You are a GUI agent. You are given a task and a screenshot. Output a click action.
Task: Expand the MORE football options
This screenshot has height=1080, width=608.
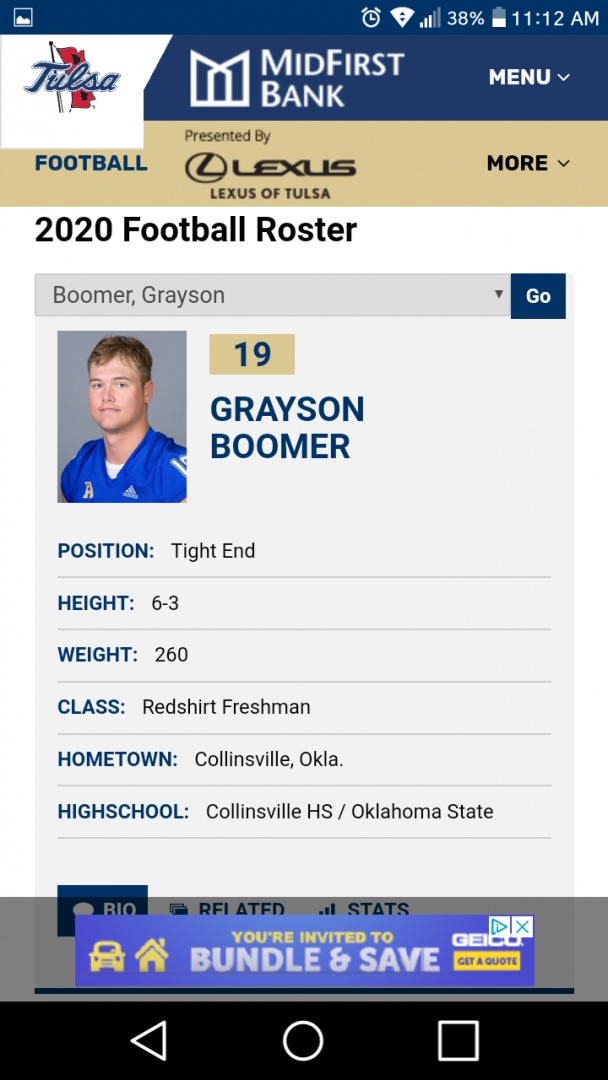click(528, 163)
